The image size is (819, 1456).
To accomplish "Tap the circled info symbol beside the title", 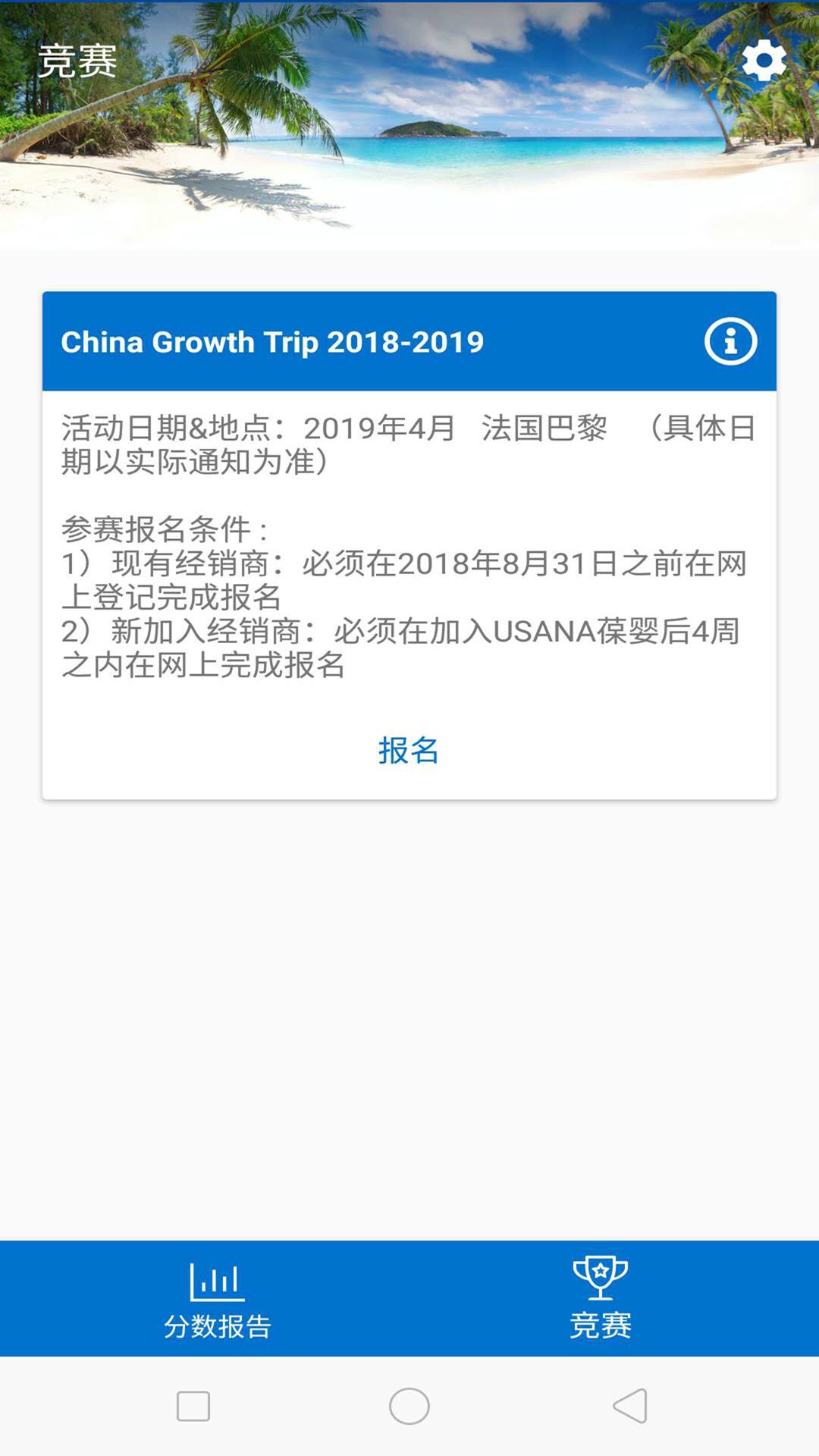I will pos(730,343).
